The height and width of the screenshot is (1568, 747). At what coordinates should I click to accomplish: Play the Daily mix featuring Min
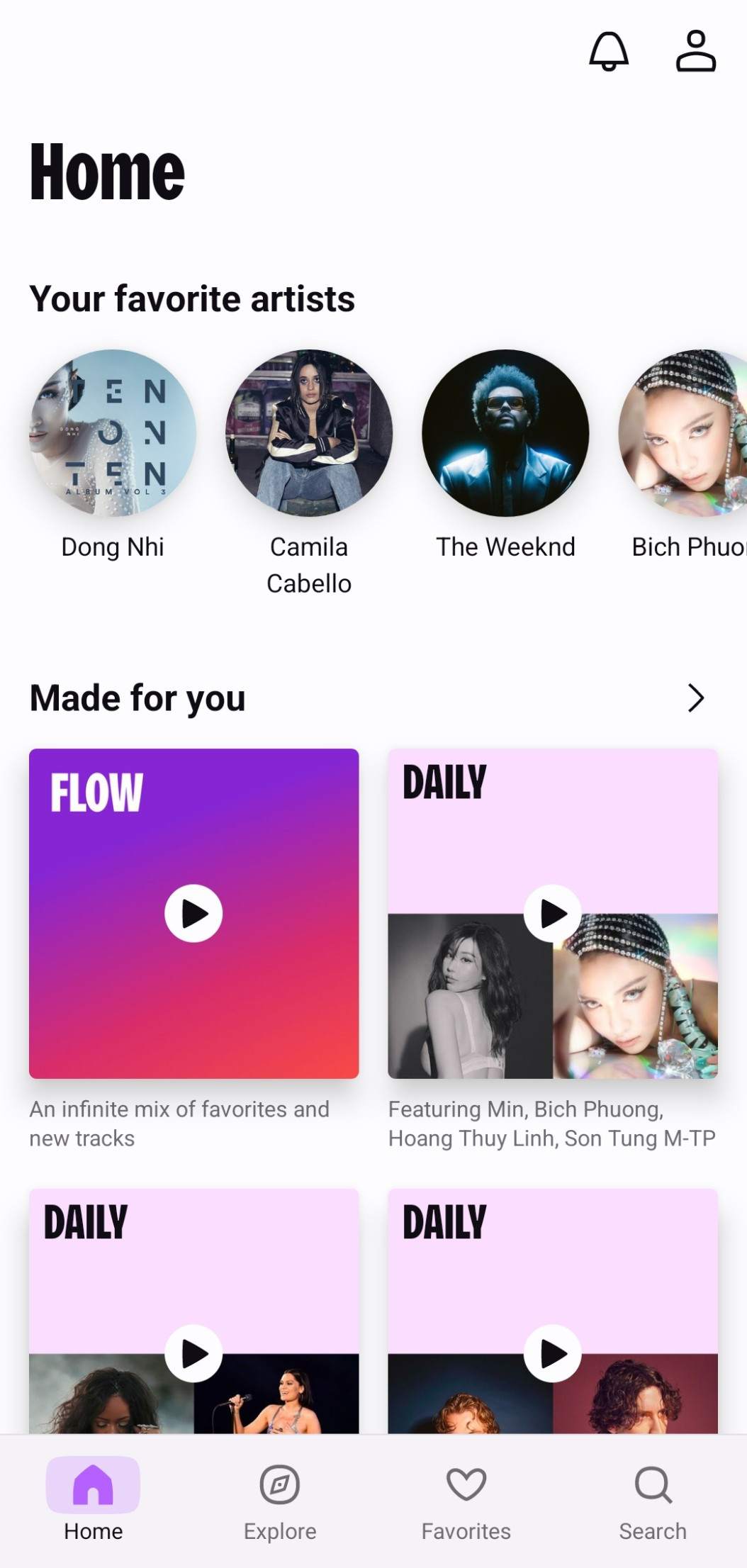(x=552, y=913)
